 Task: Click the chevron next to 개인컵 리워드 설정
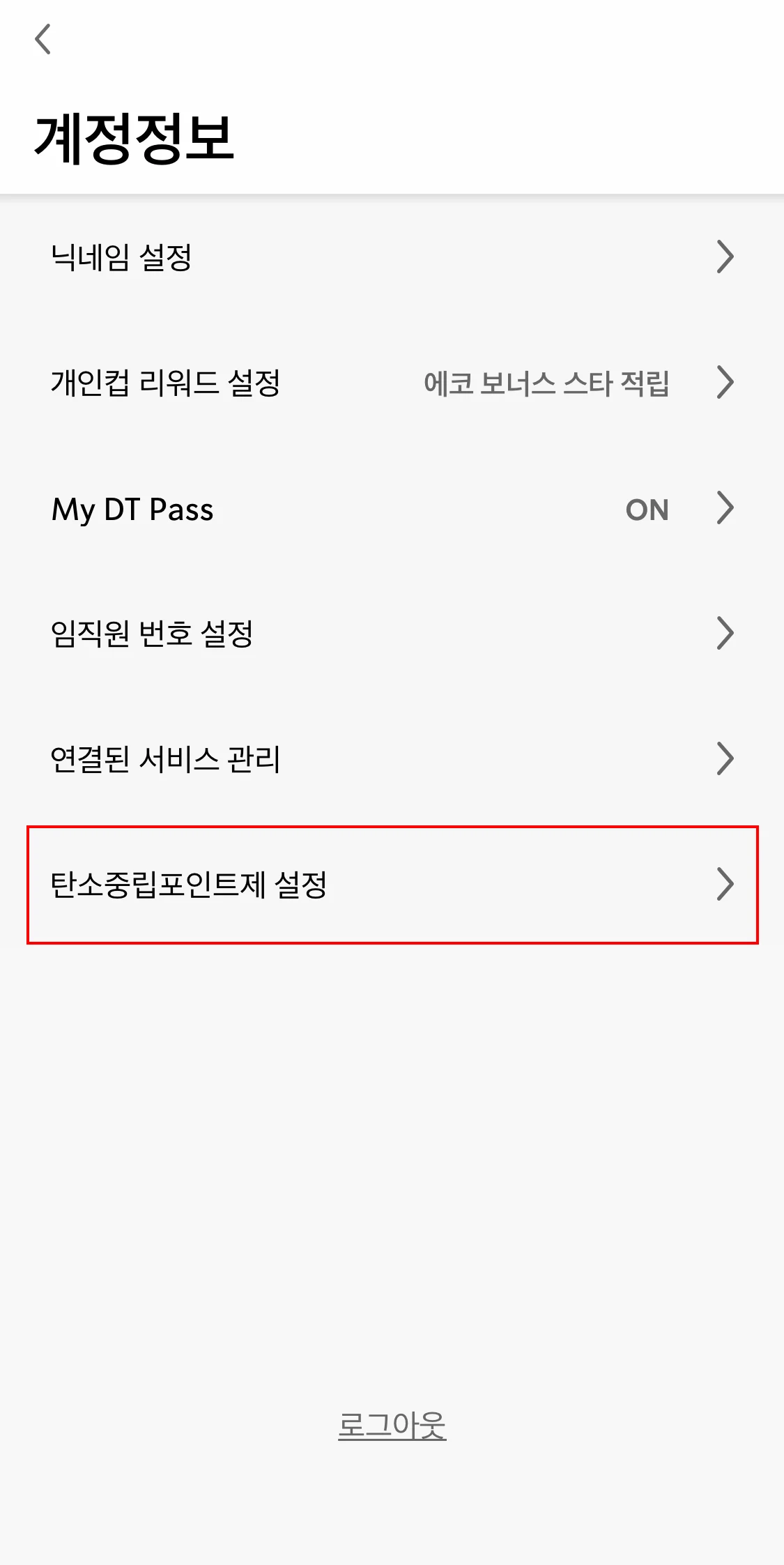point(725,382)
